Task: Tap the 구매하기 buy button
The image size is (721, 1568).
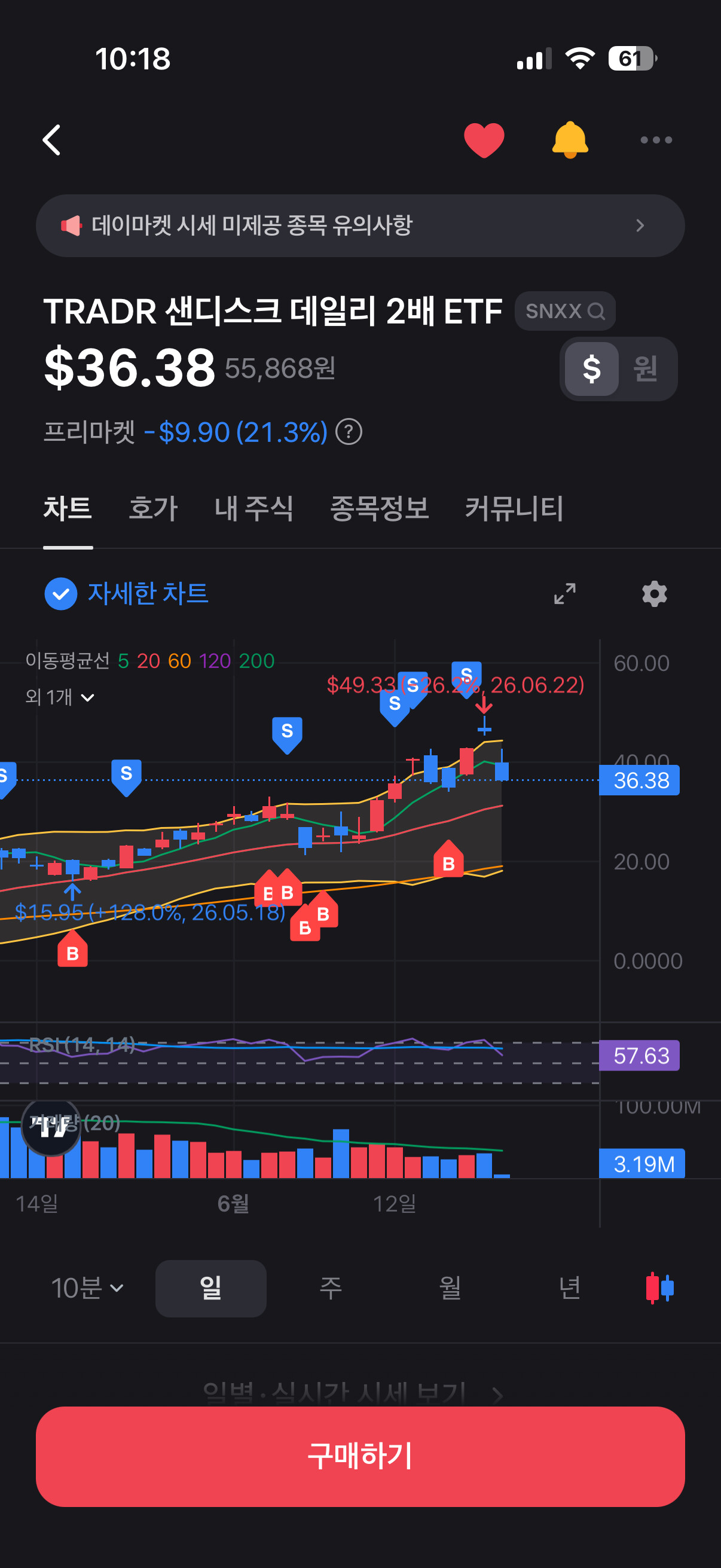Action: (360, 1457)
